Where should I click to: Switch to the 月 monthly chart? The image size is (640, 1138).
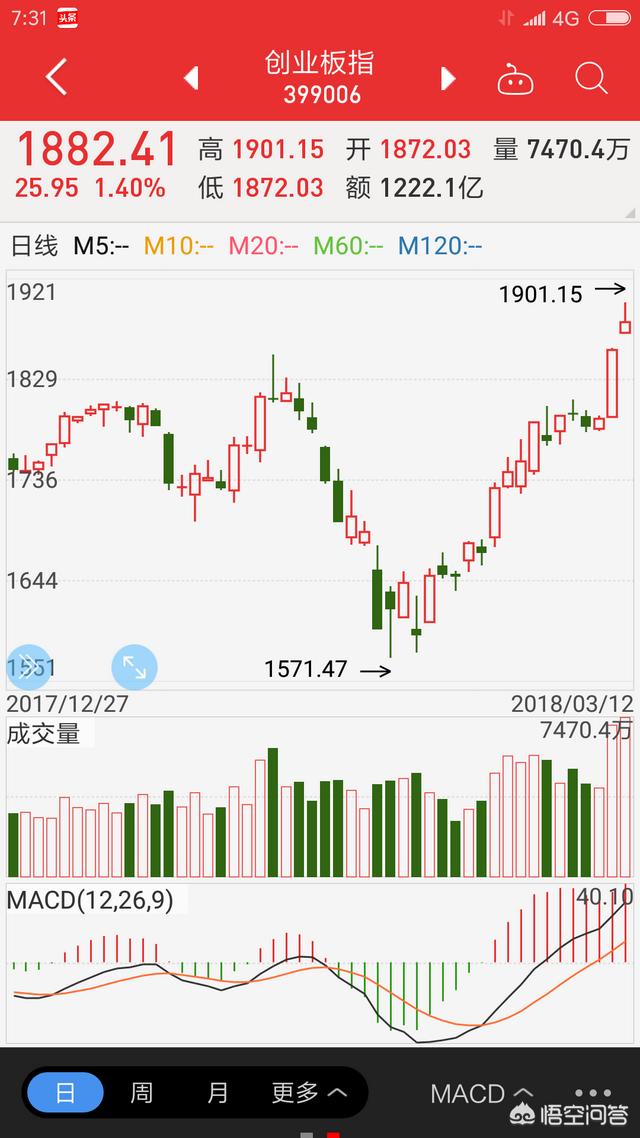click(218, 1093)
